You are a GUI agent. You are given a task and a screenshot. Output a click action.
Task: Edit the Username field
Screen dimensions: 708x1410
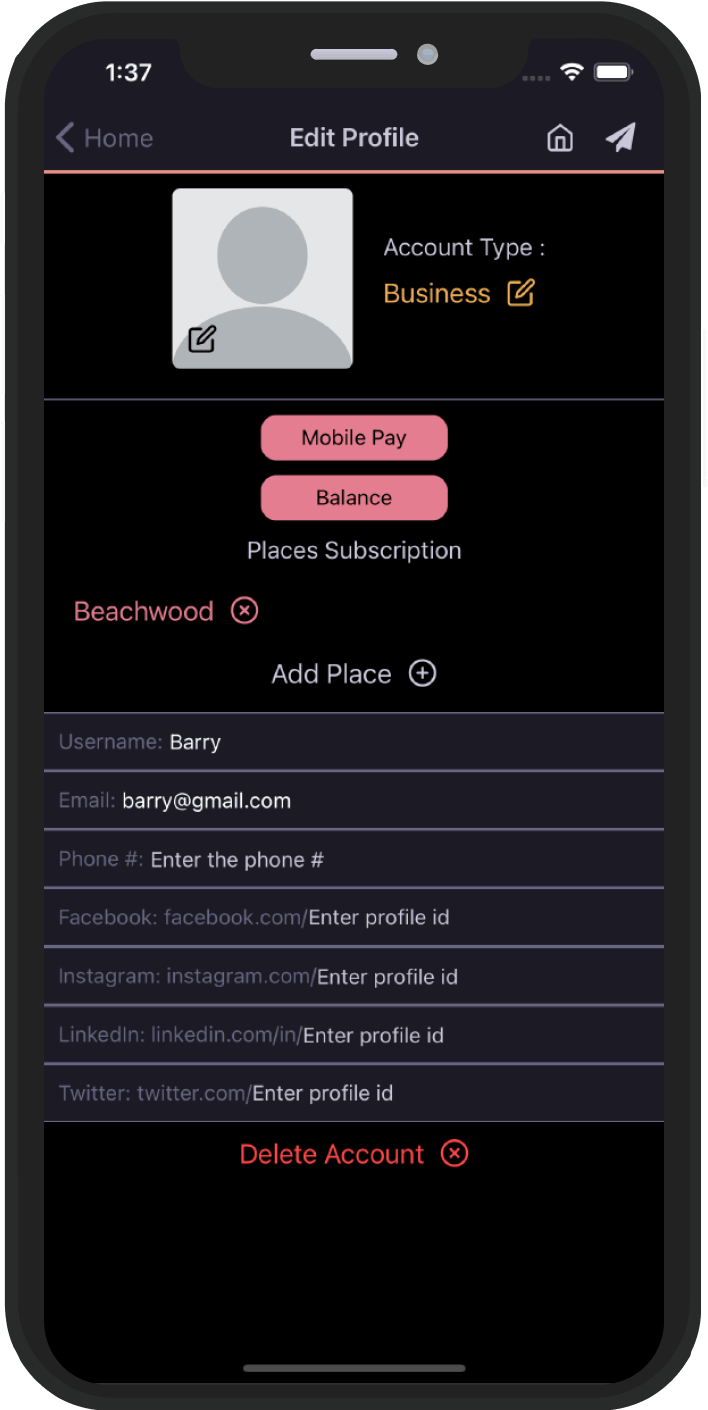tap(354, 742)
